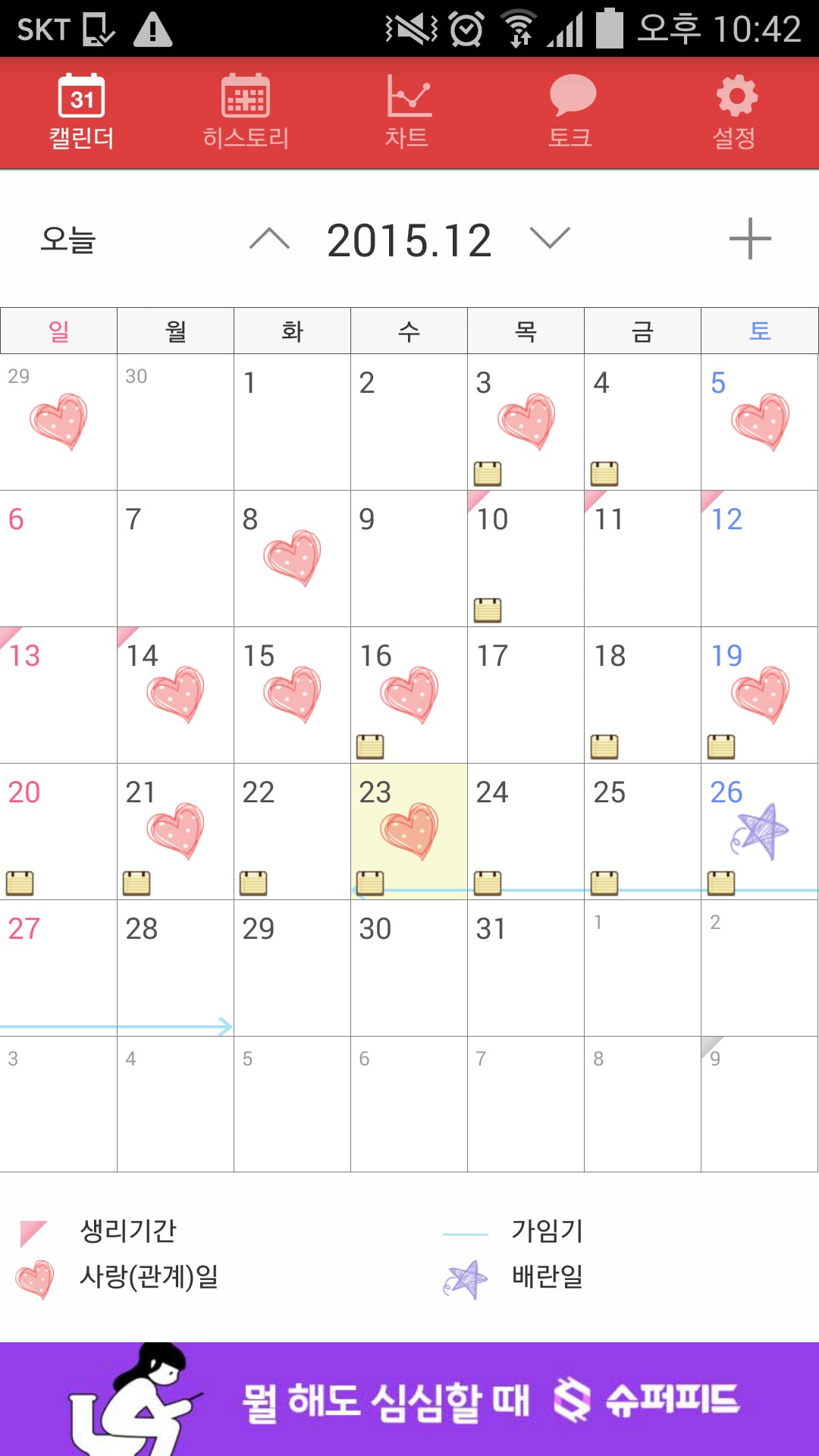This screenshot has width=819, height=1456.
Task: Switch to the 토크 tab
Action: pos(571,112)
